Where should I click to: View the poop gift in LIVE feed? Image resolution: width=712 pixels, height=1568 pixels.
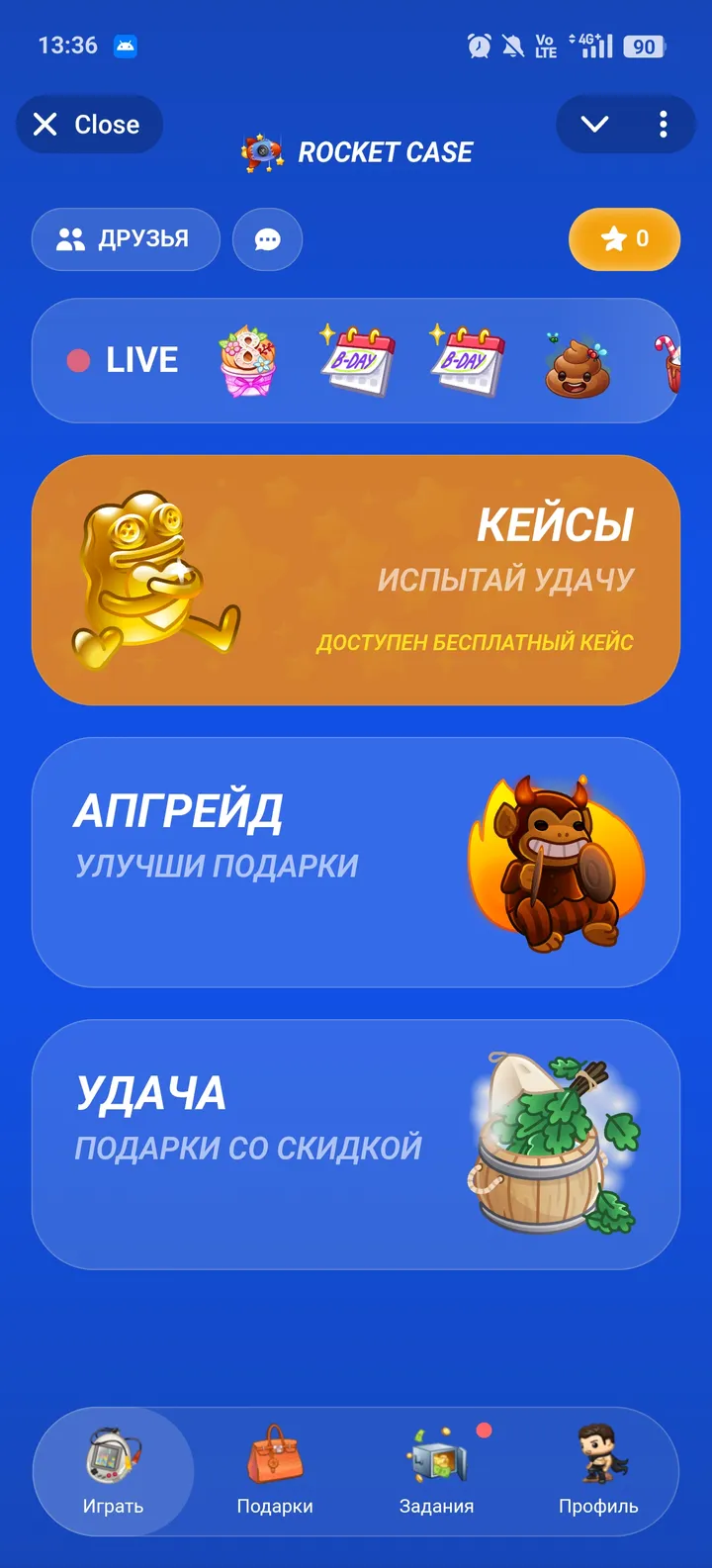coord(577,362)
